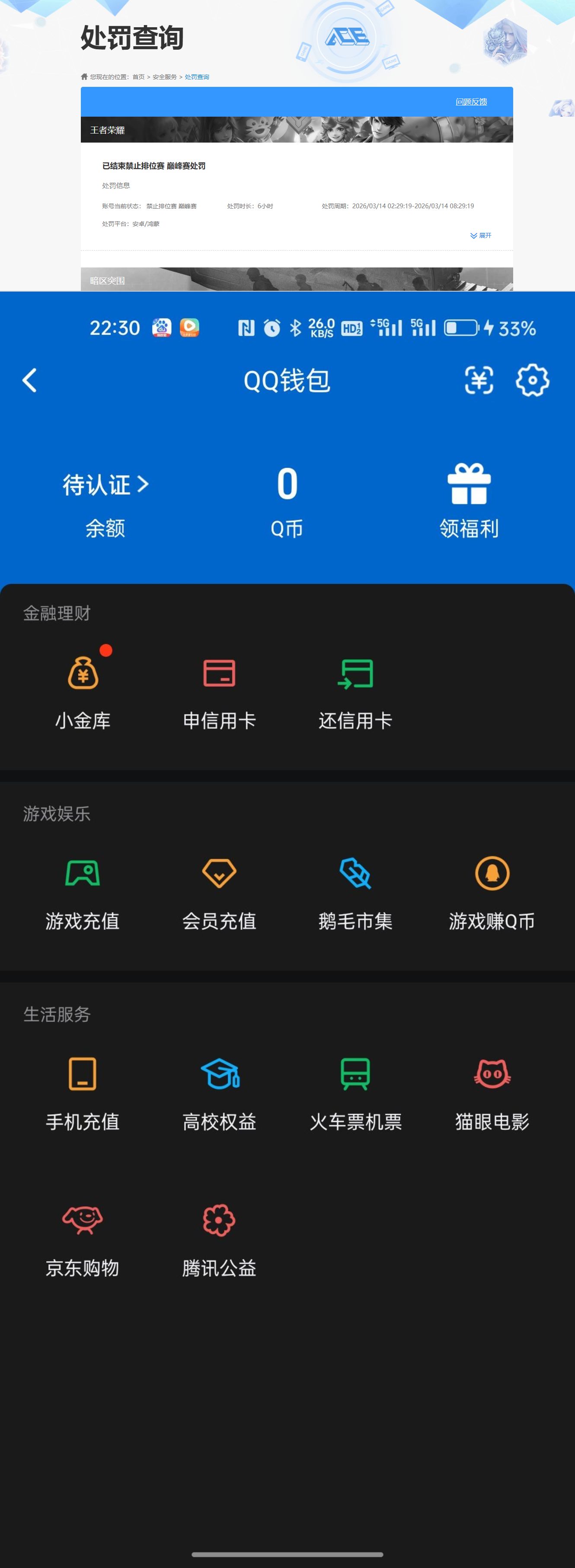Screen dimensions: 575x1568
Task: Expand the 王者荣耀 punishment details via 展开
Action: pos(481,235)
